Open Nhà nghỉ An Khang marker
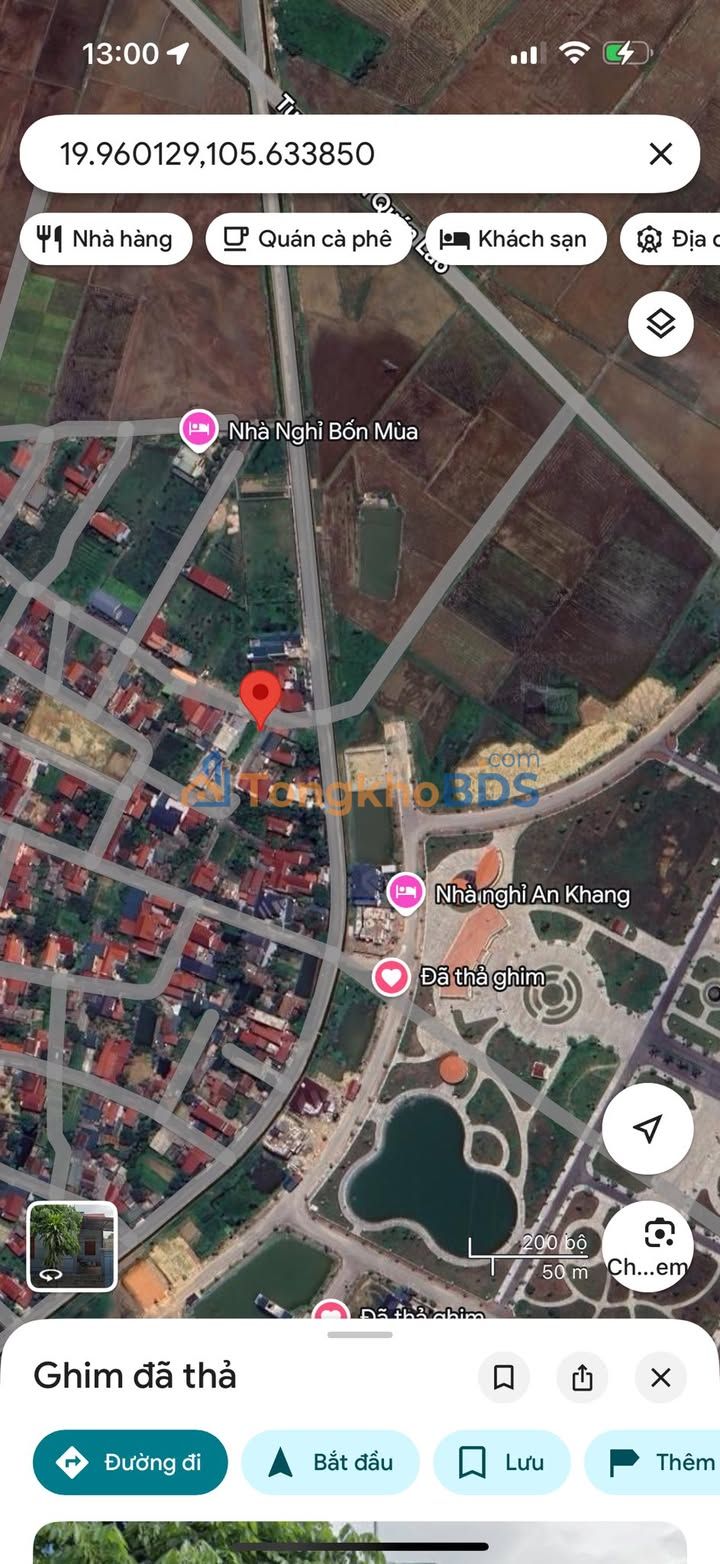This screenshot has height=1564, width=720. coord(405,892)
